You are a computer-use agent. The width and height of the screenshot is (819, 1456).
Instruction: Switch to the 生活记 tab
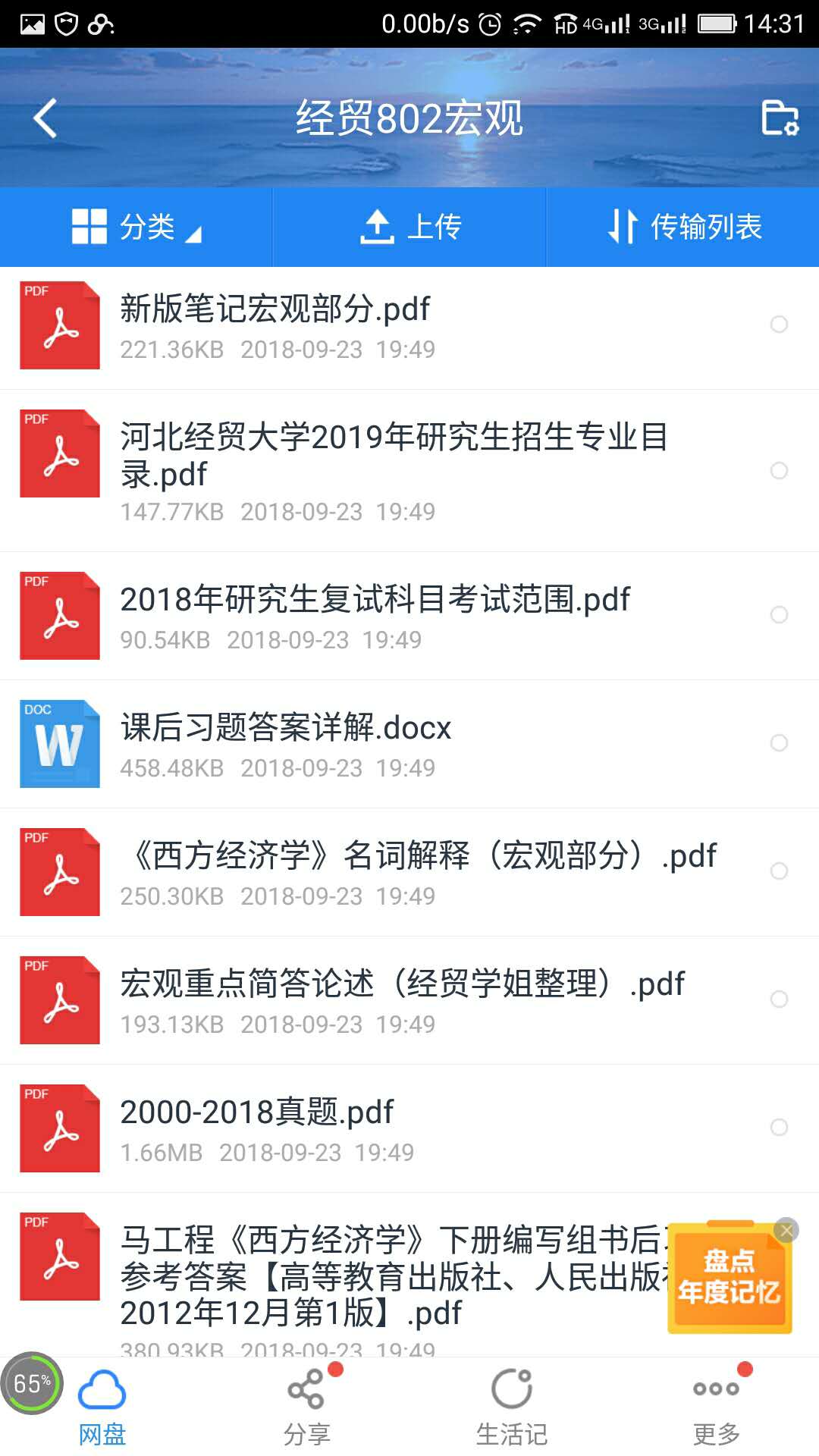click(x=512, y=1407)
